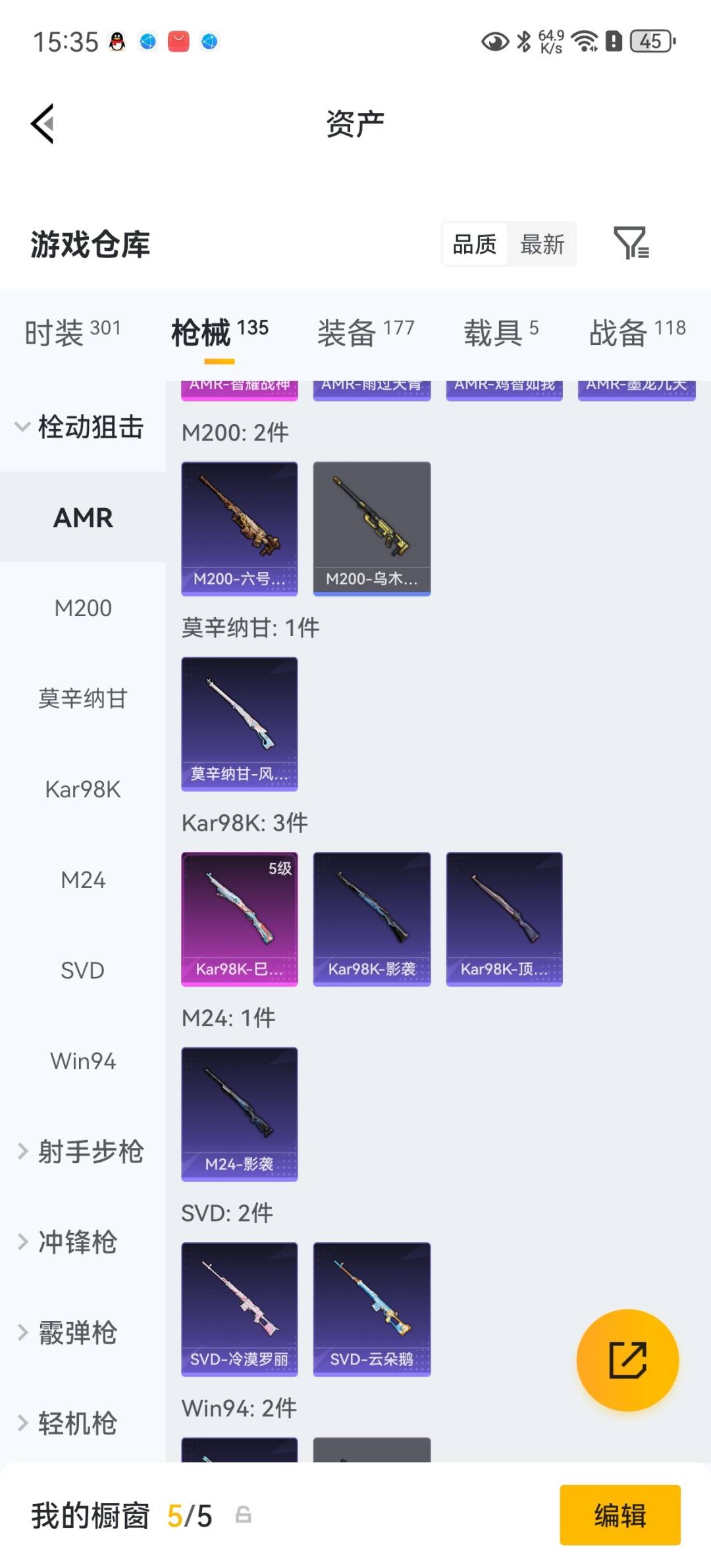The height and width of the screenshot is (1568, 711).
Task: Open the Kar98K-影袭 skin thumbnail
Action: [x=371, y=918]
